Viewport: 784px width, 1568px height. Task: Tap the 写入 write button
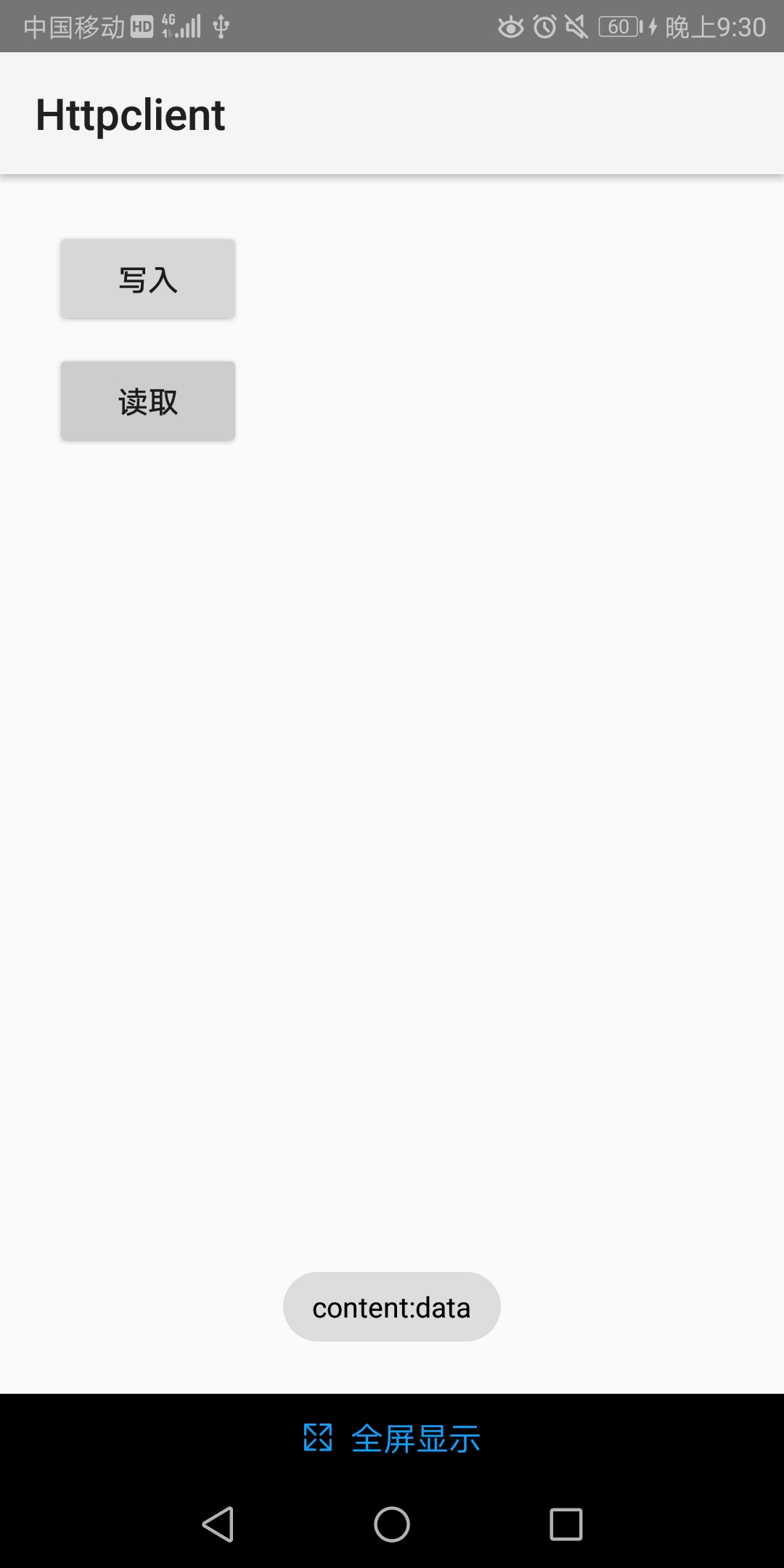(x=147, y=279)
